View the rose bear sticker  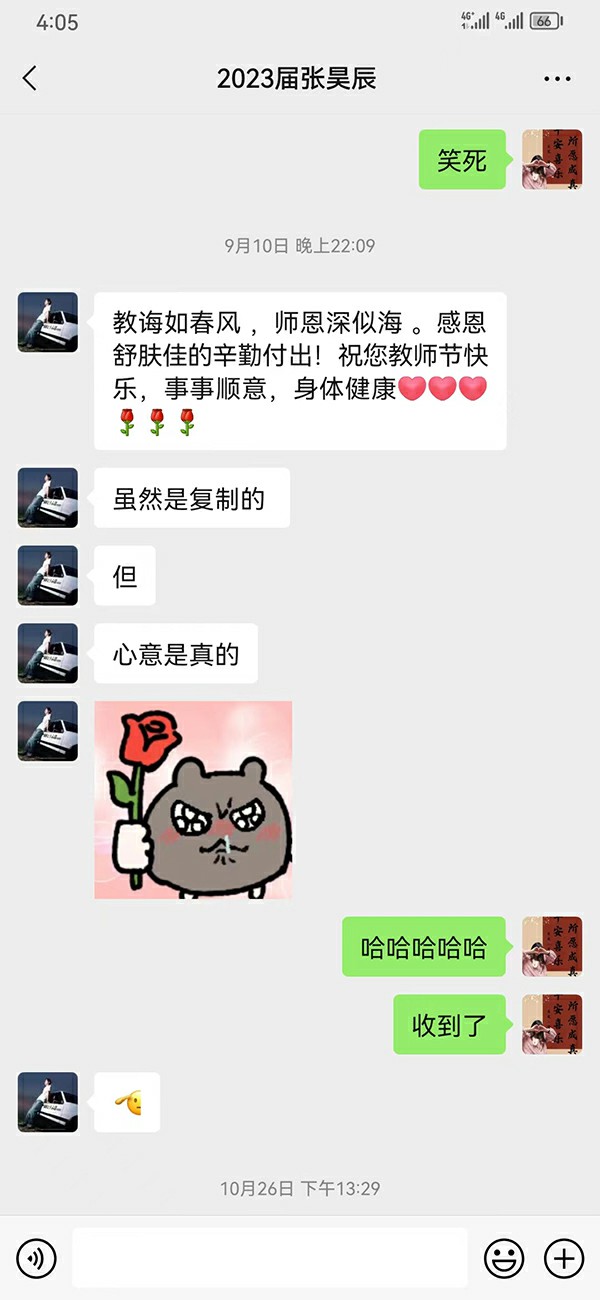(193, 799)
